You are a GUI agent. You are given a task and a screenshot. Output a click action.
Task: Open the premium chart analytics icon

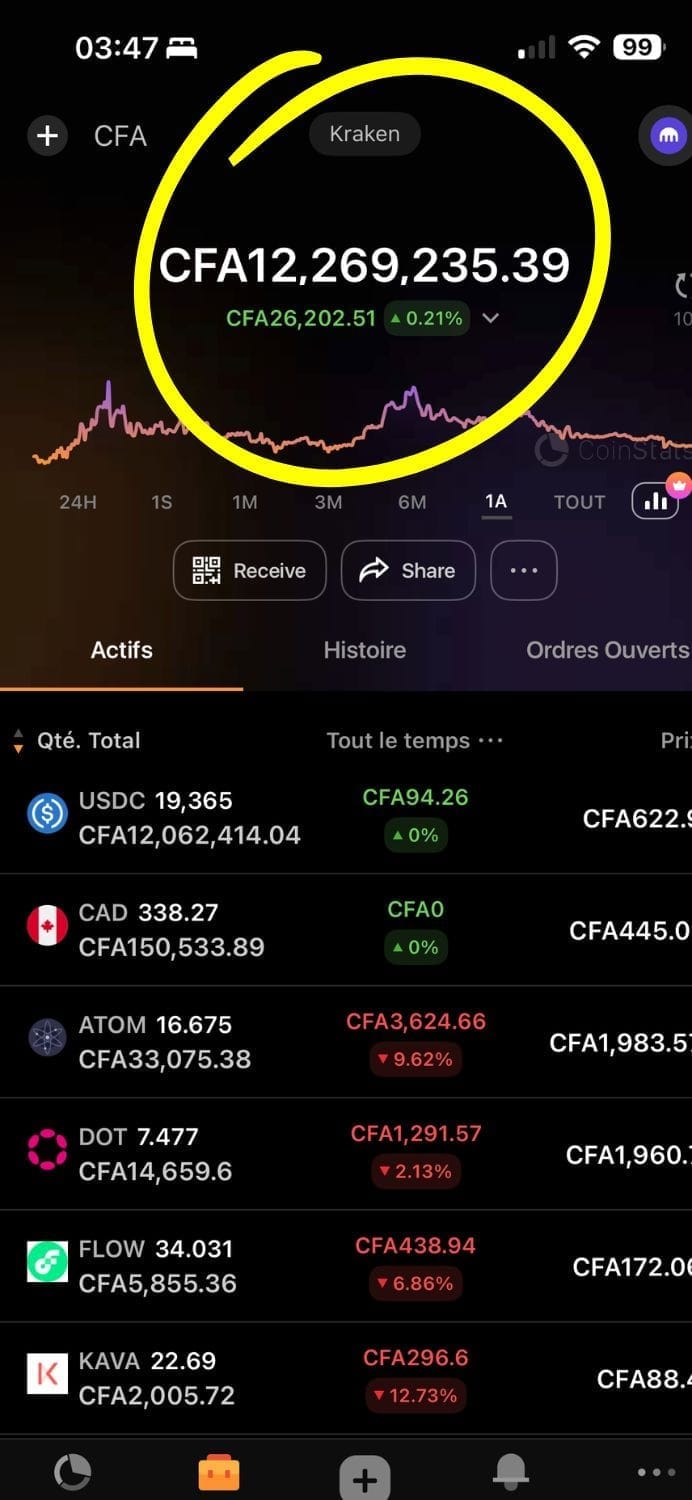tap(656, 501)
